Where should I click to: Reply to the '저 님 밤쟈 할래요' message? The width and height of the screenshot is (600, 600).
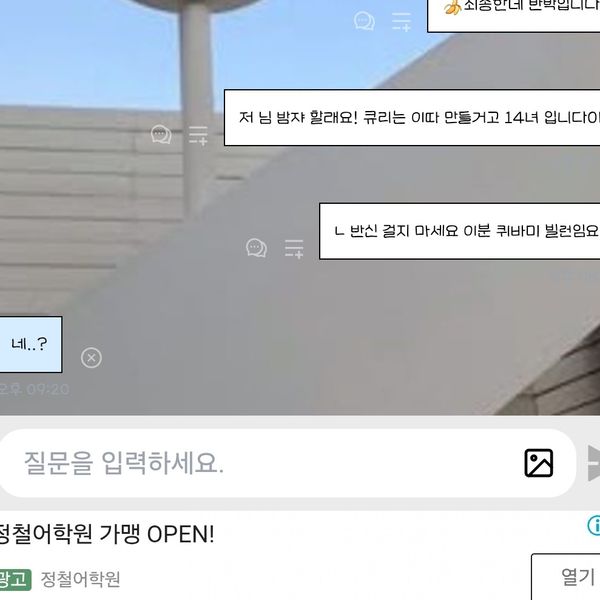click(160, 135)
